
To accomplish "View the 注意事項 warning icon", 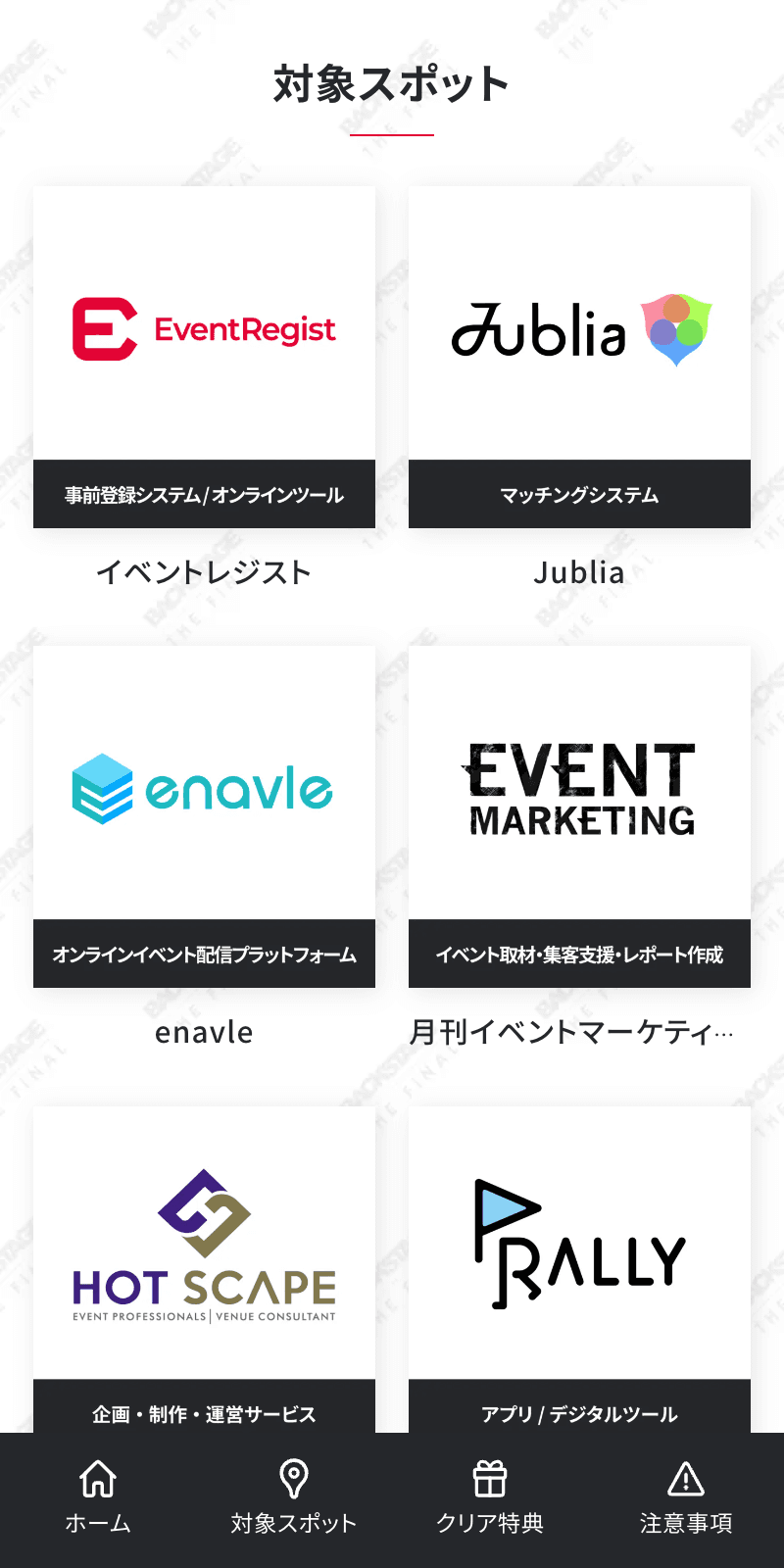I will 685,1480.
